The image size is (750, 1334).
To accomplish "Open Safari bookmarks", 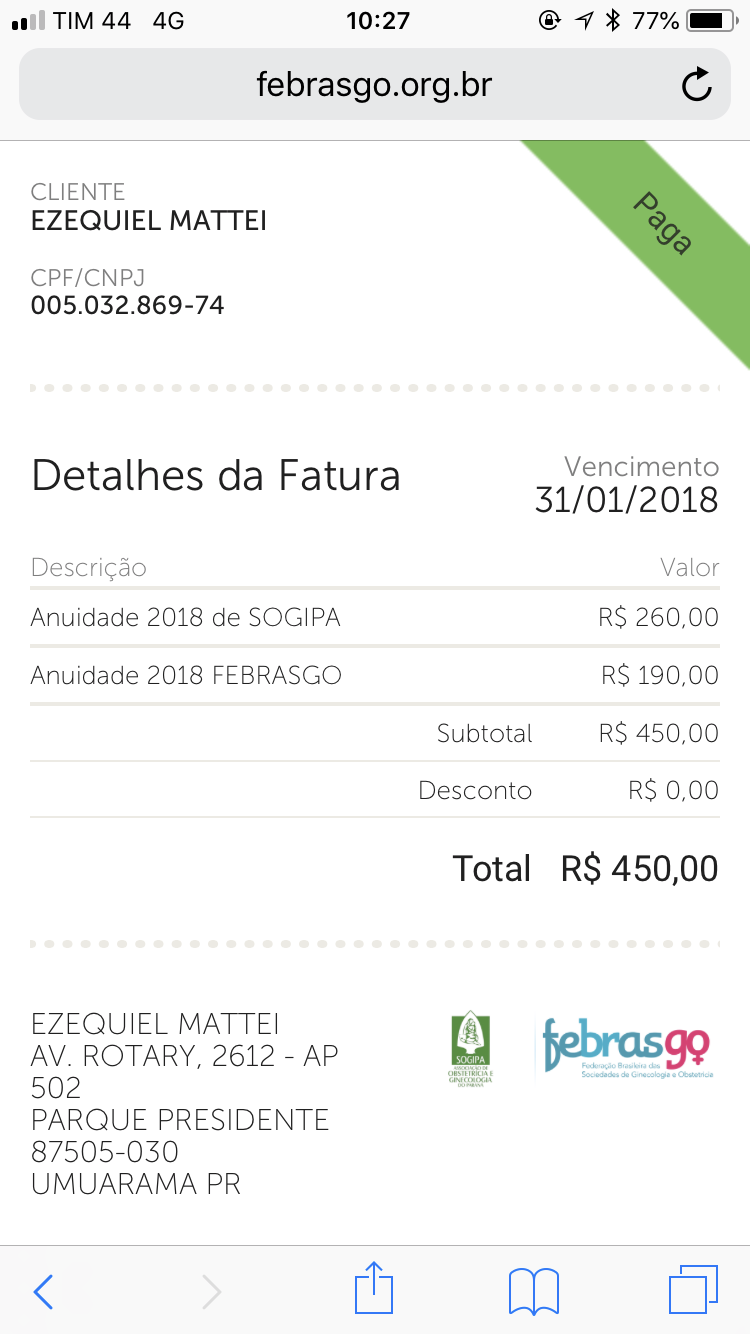I will click(x=533, y=1291).
